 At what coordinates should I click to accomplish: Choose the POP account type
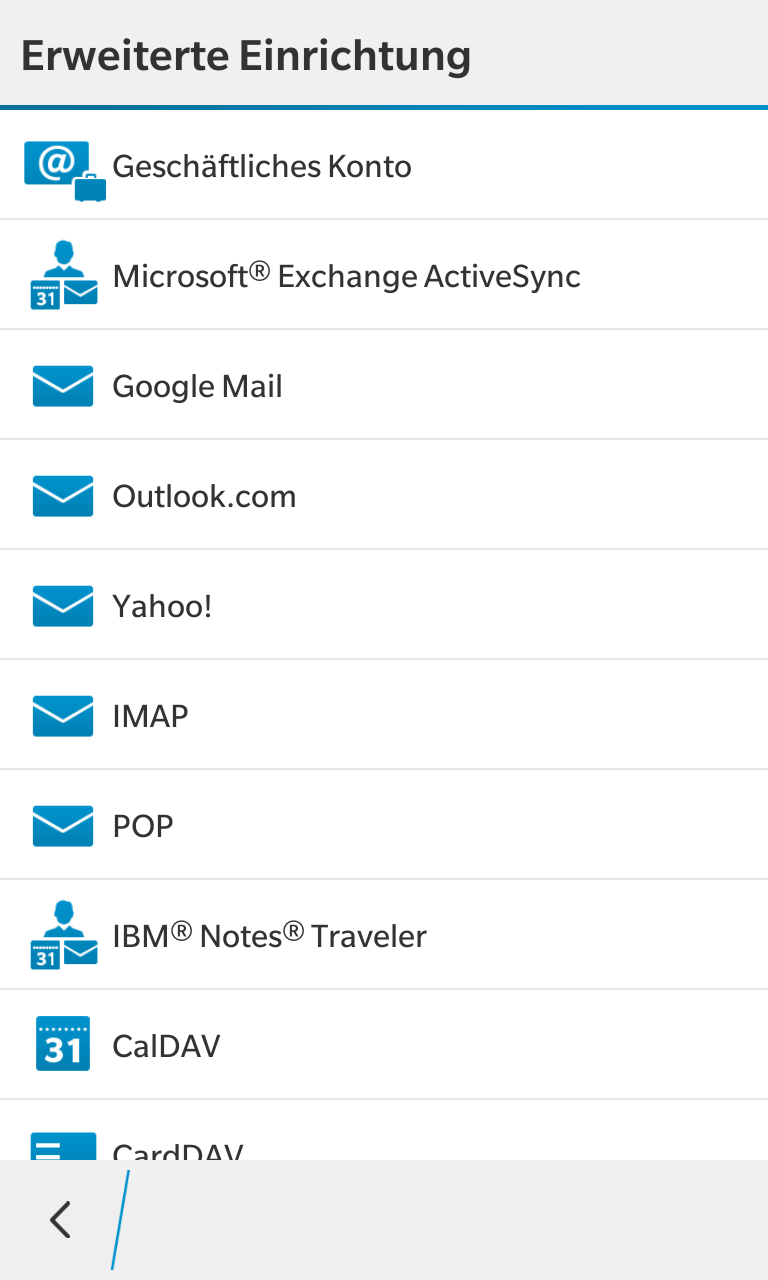(384, 825)
